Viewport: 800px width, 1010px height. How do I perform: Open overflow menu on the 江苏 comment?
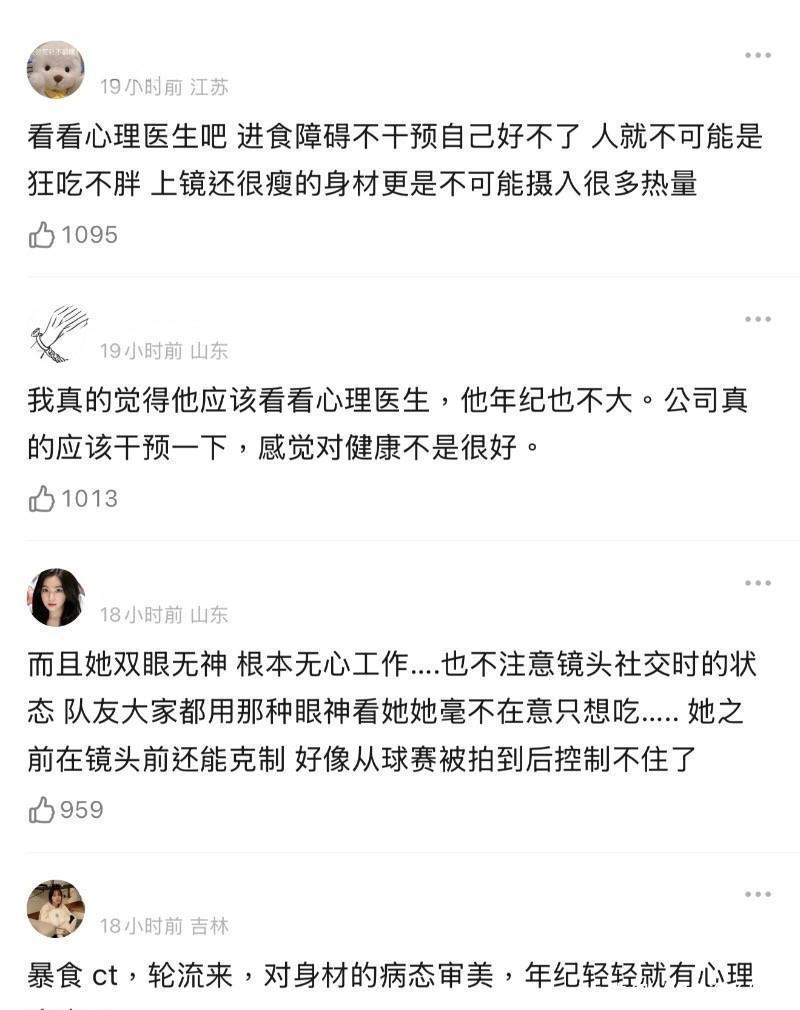point(757,55)
